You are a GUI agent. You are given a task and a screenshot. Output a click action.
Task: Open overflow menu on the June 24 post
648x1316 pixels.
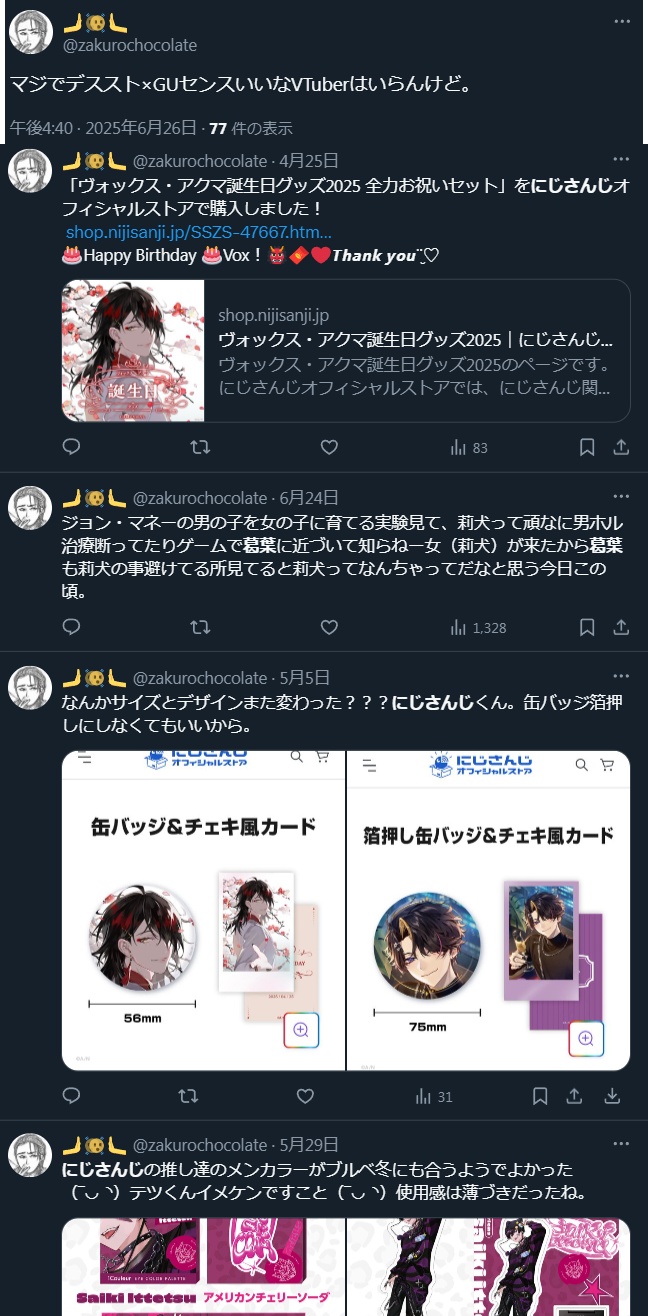621,496
